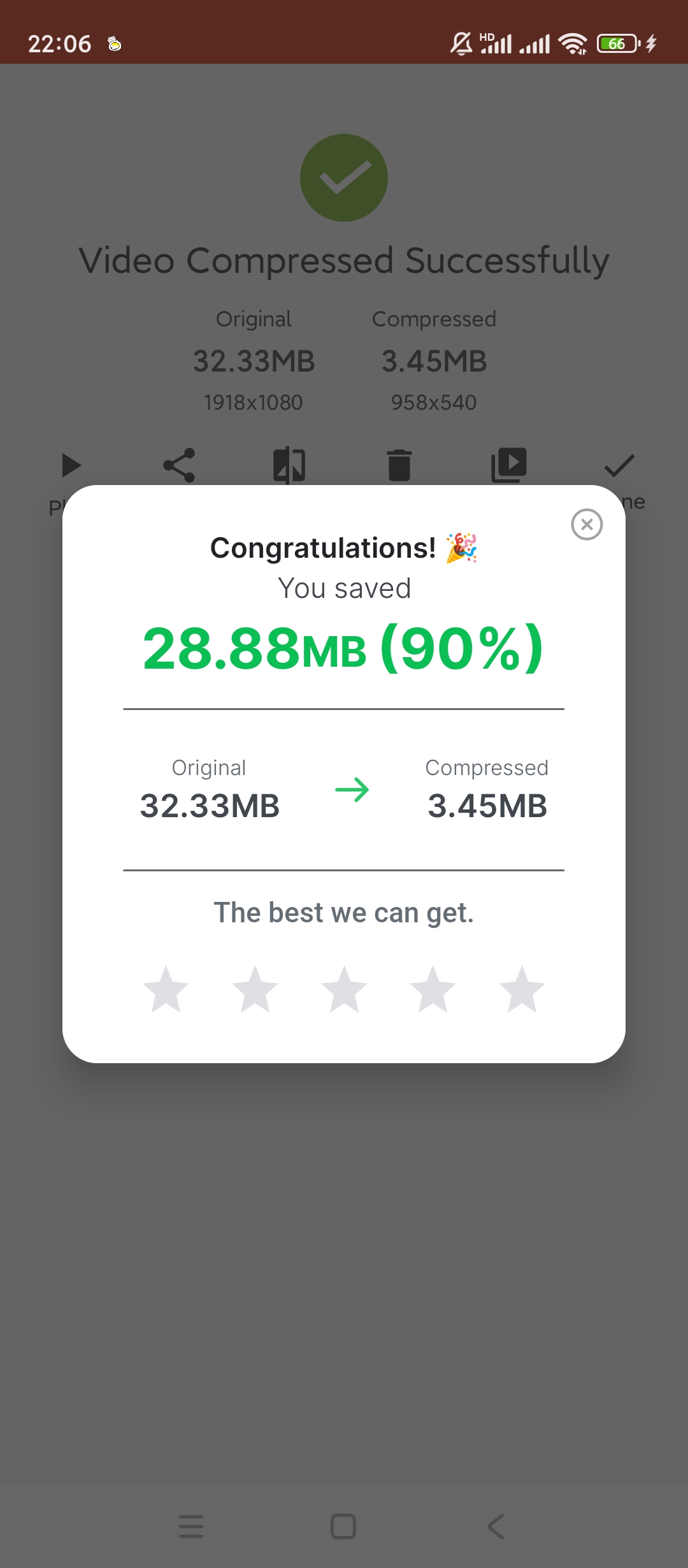
Task: Select the third rating star
Action: pyautogui.click(x=344, y=989)
